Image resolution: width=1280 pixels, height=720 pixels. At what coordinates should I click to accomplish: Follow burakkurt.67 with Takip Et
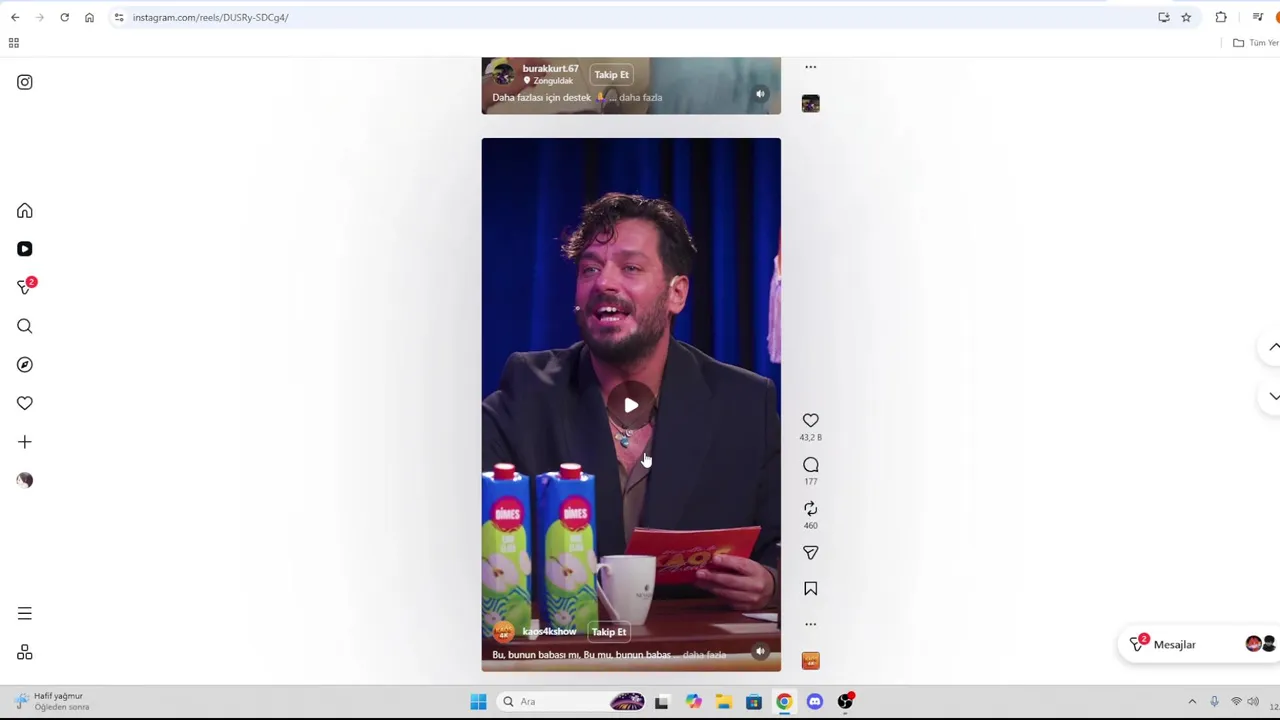[611, 75]
